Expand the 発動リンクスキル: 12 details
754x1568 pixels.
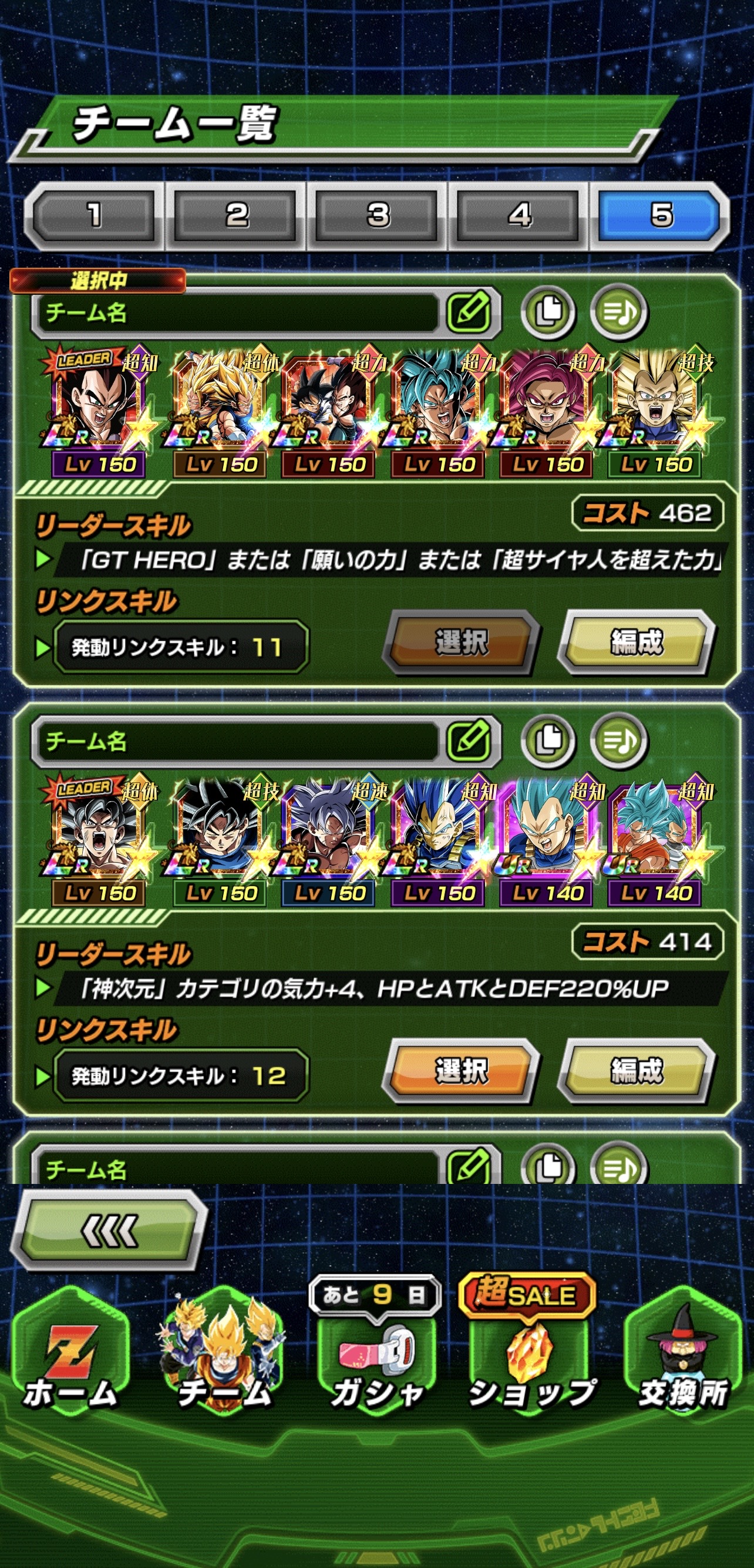coord(180,1075)
